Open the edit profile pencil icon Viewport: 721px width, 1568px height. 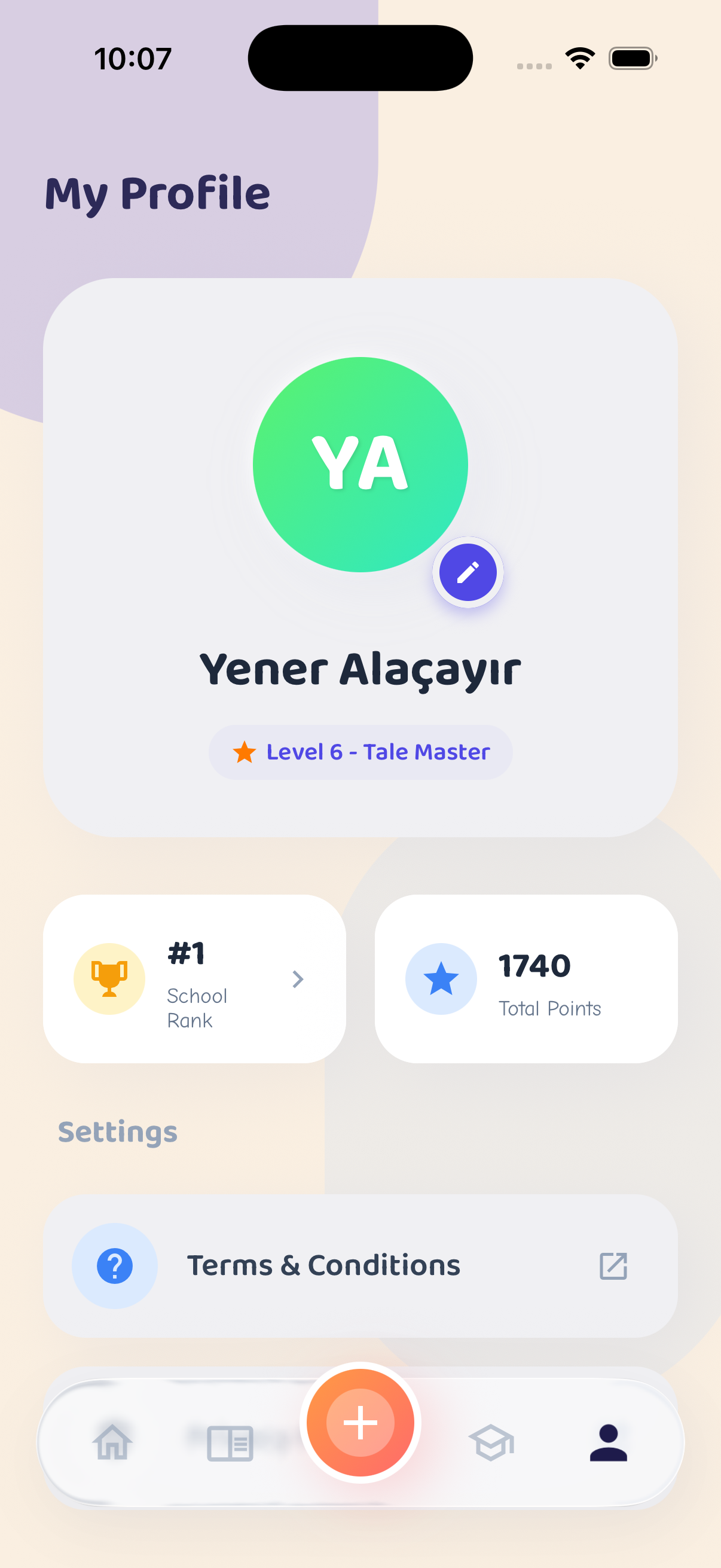point(468,572)
